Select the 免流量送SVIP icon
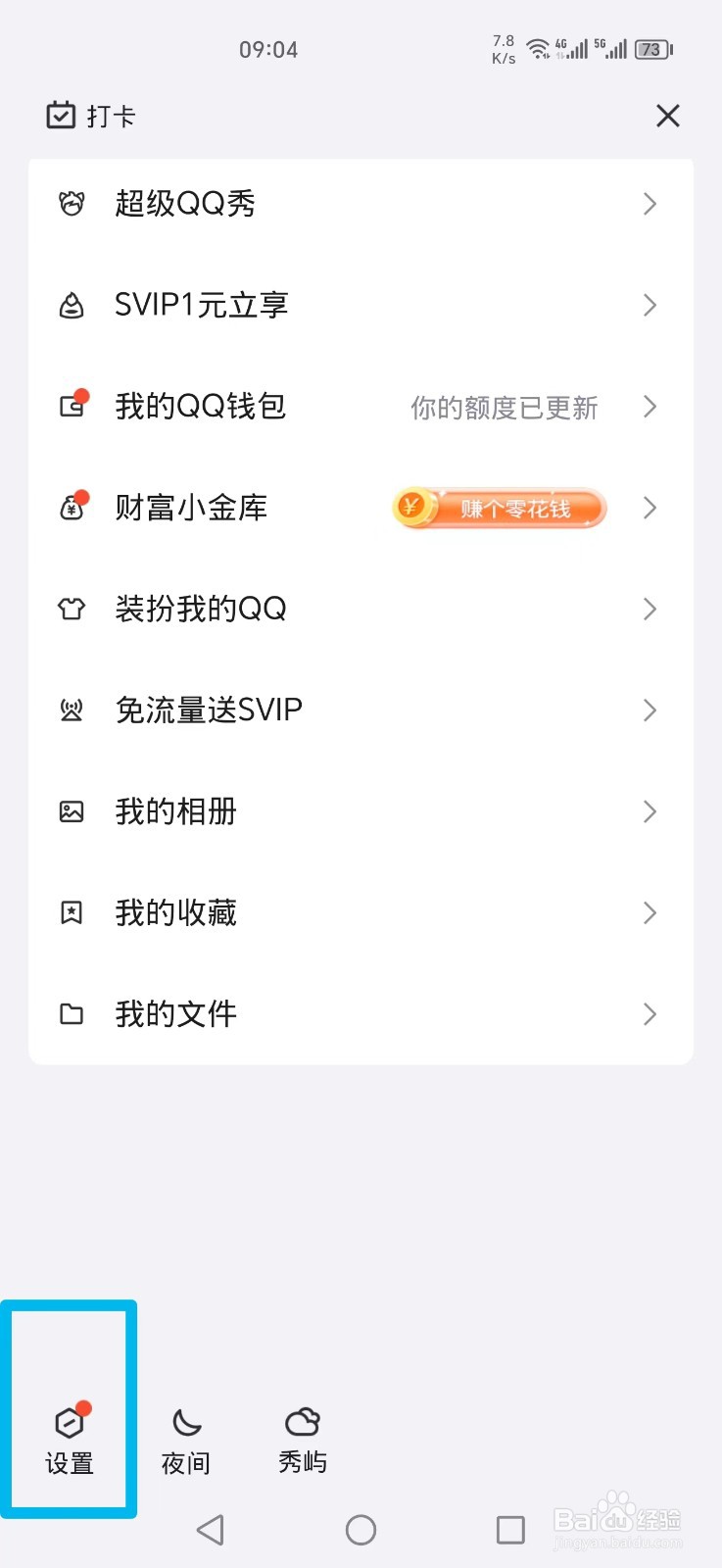Image resolution: width=722 pixels, height=1568 pixels. pos(71,710)
